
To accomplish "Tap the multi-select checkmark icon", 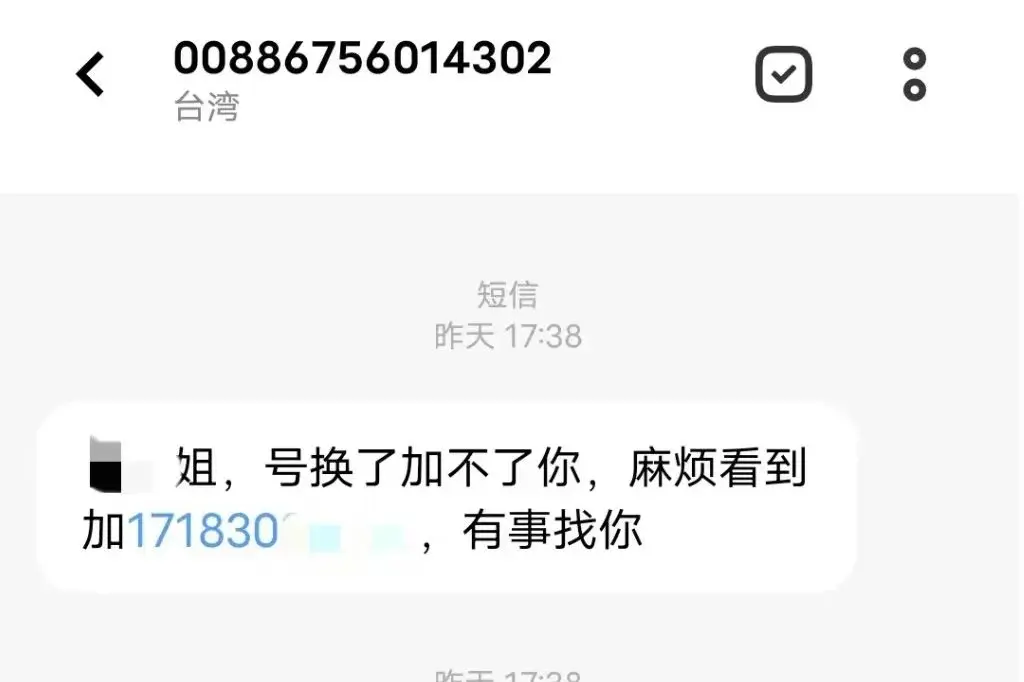I will [x=783, y=74].
